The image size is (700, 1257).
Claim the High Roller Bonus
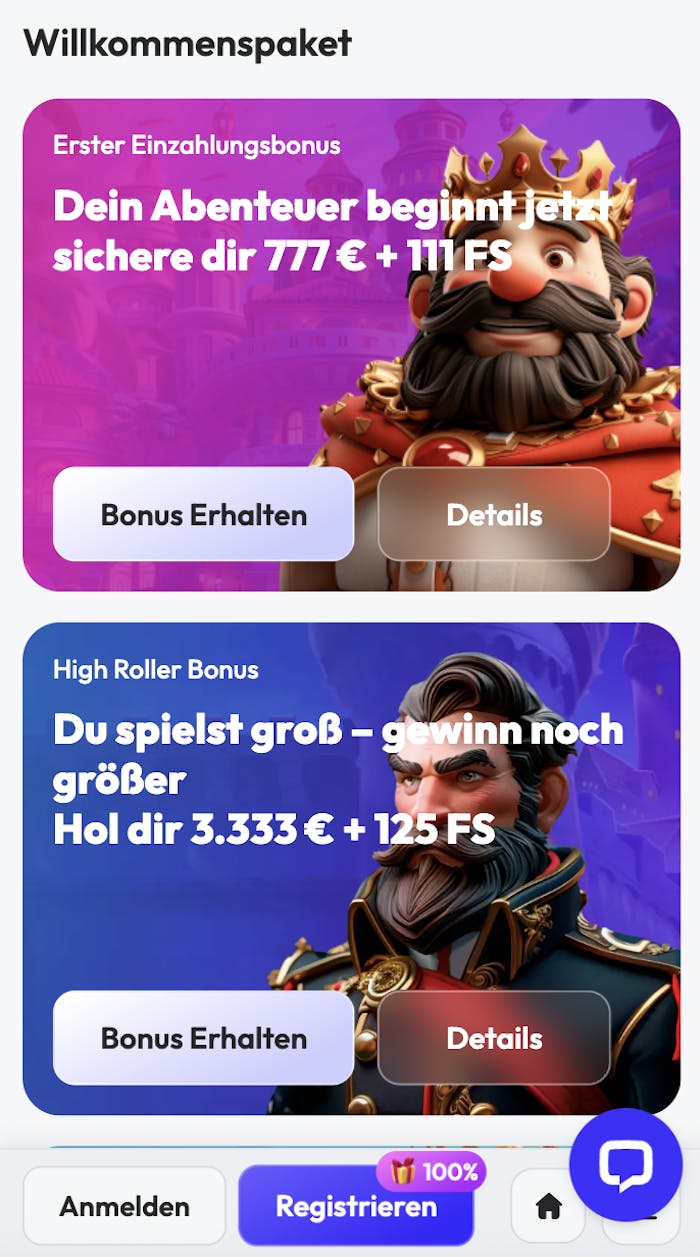point(203,1038)
